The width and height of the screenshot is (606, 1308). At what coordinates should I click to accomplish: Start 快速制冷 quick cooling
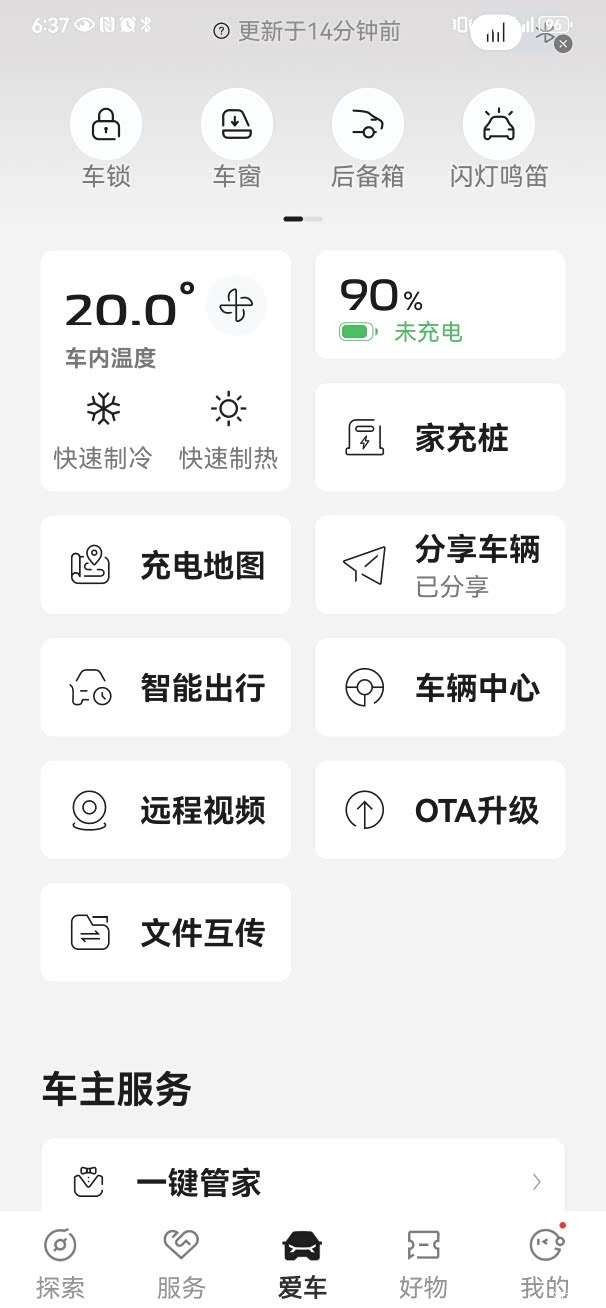click(103, 430)
